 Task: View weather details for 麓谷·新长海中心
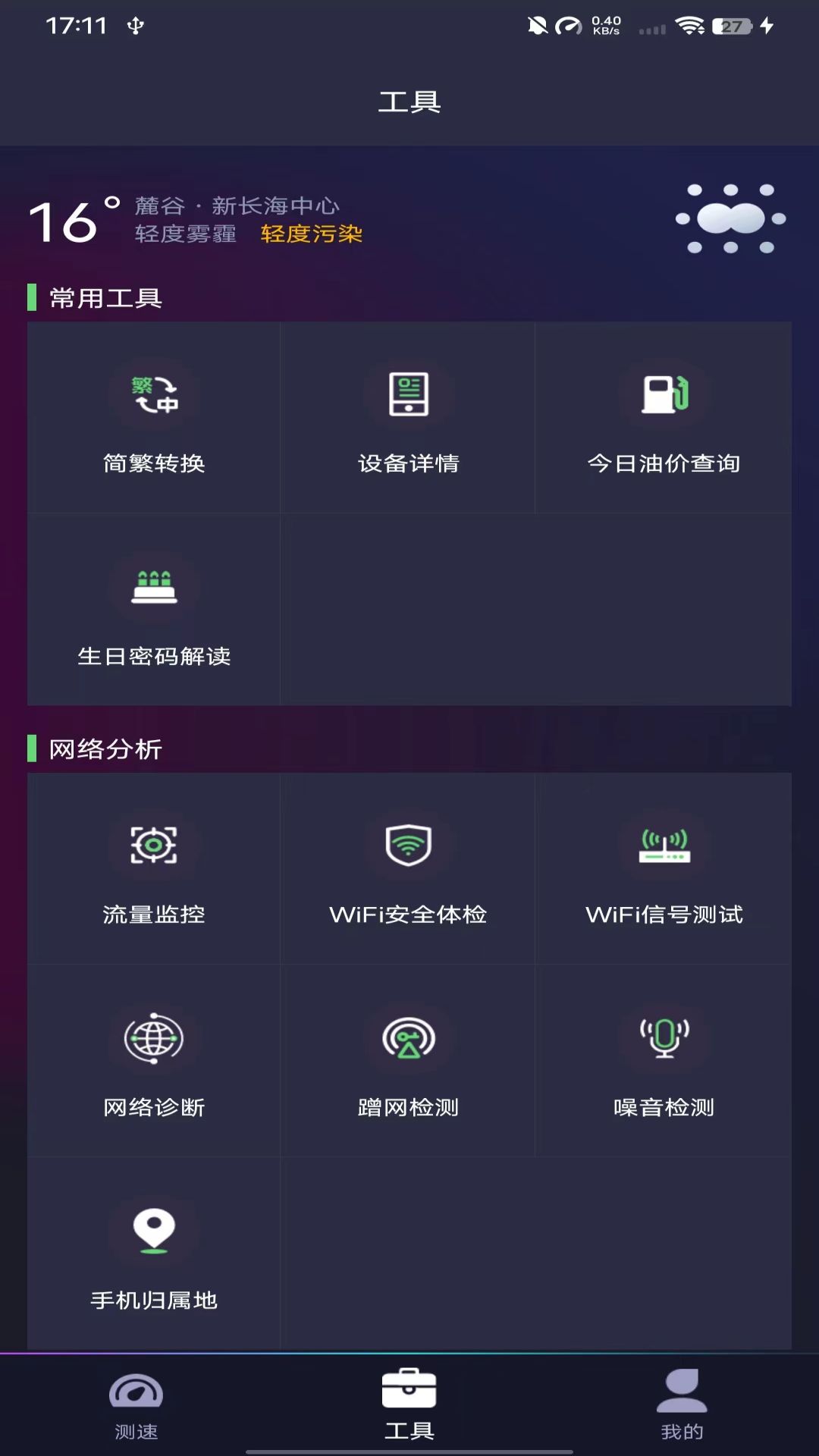(237, 206)
